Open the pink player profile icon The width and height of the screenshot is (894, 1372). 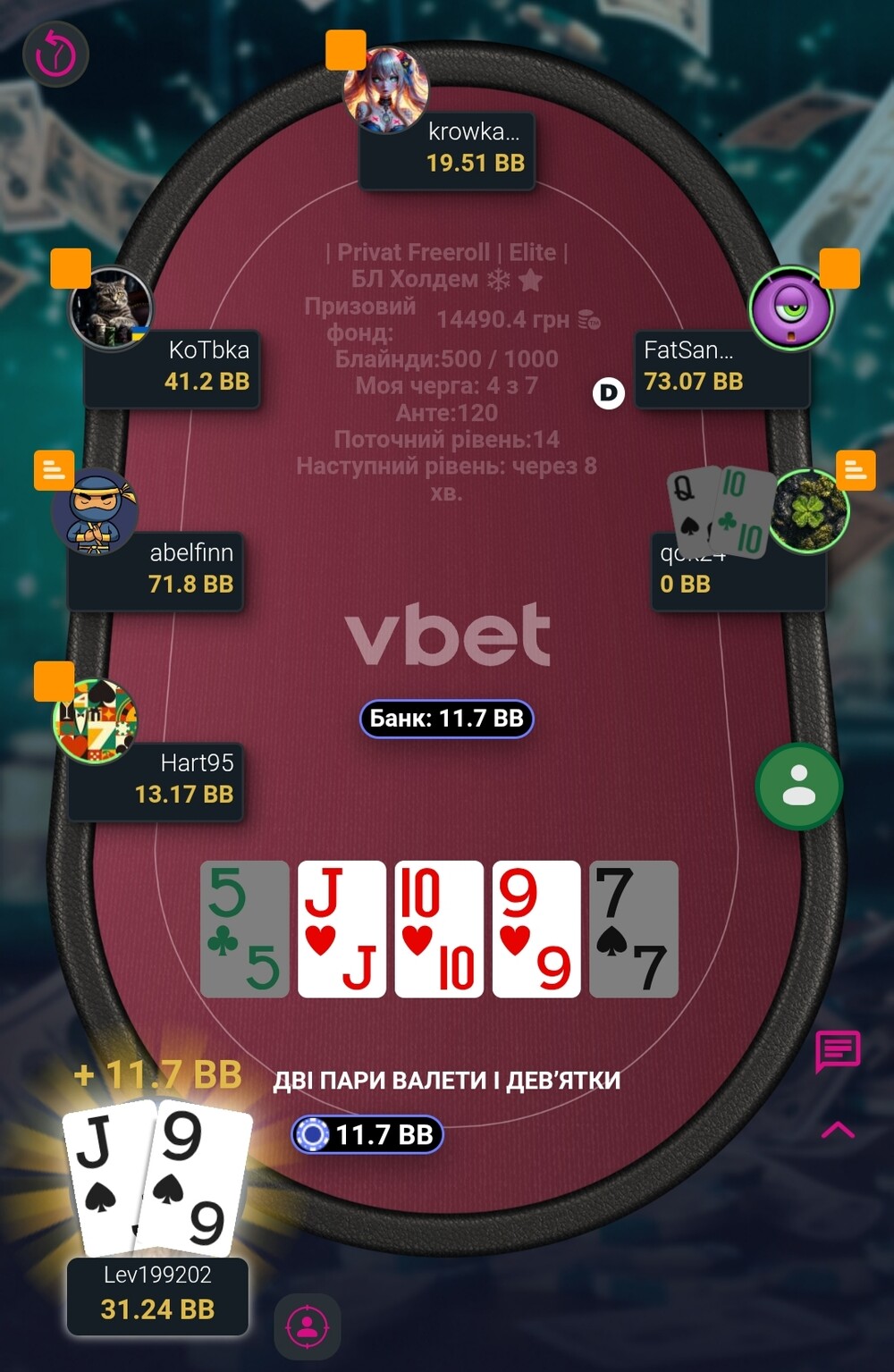point(307,1326)
